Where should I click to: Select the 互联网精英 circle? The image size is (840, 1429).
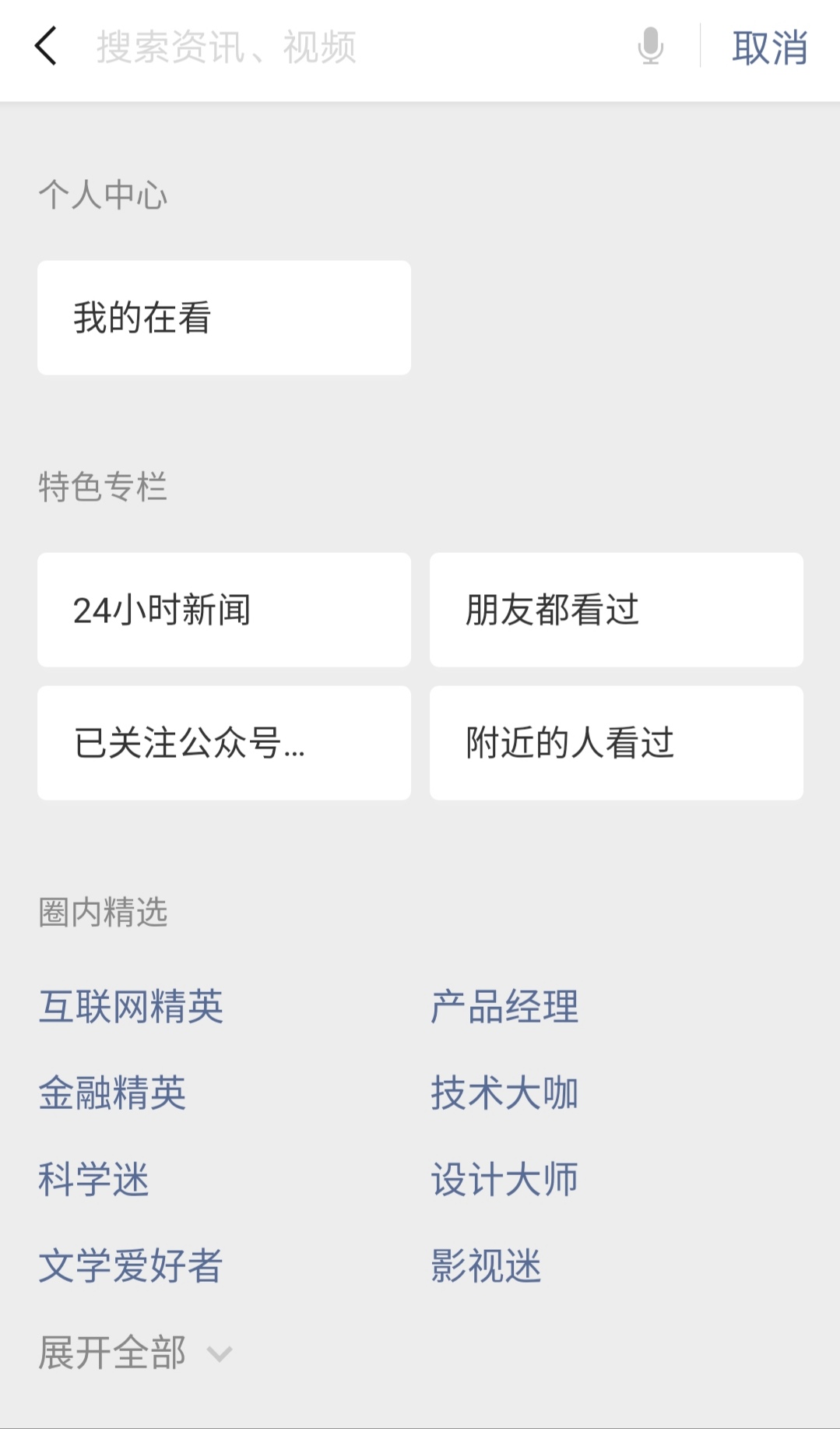point(131,1006)
